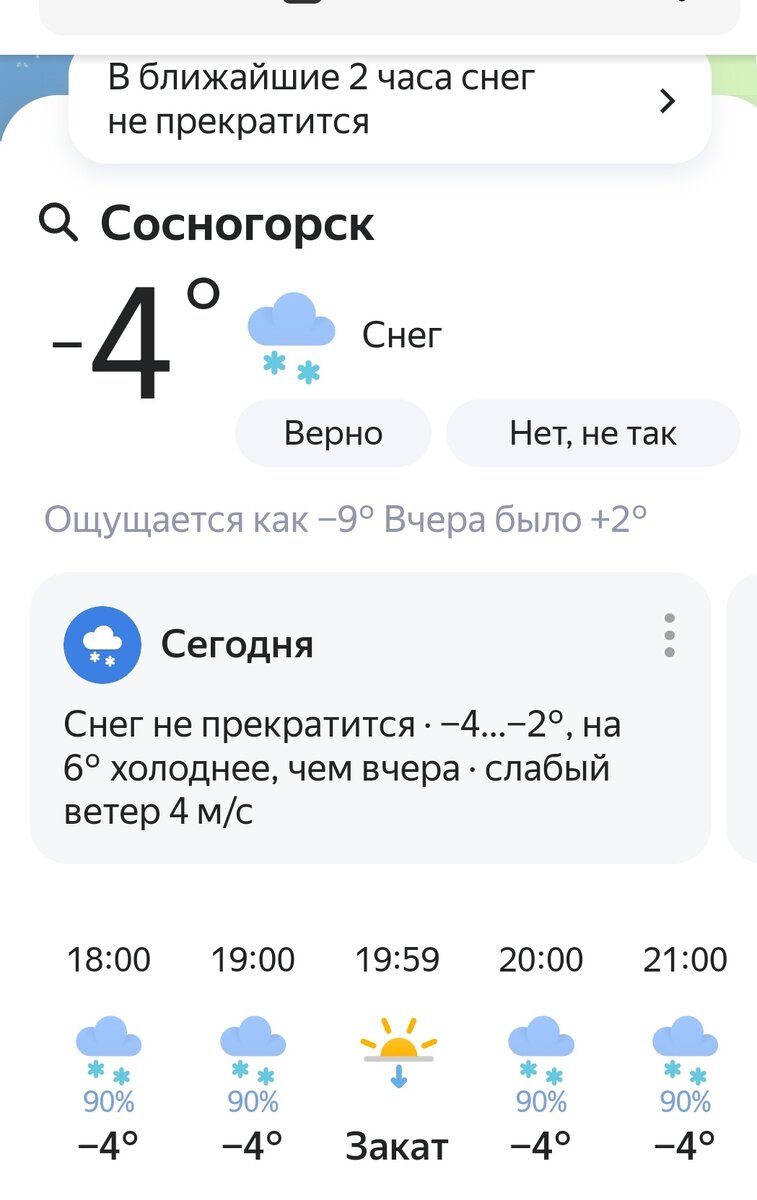
Task: Select the snowfall icon under 20:00
Action: 540,1055
